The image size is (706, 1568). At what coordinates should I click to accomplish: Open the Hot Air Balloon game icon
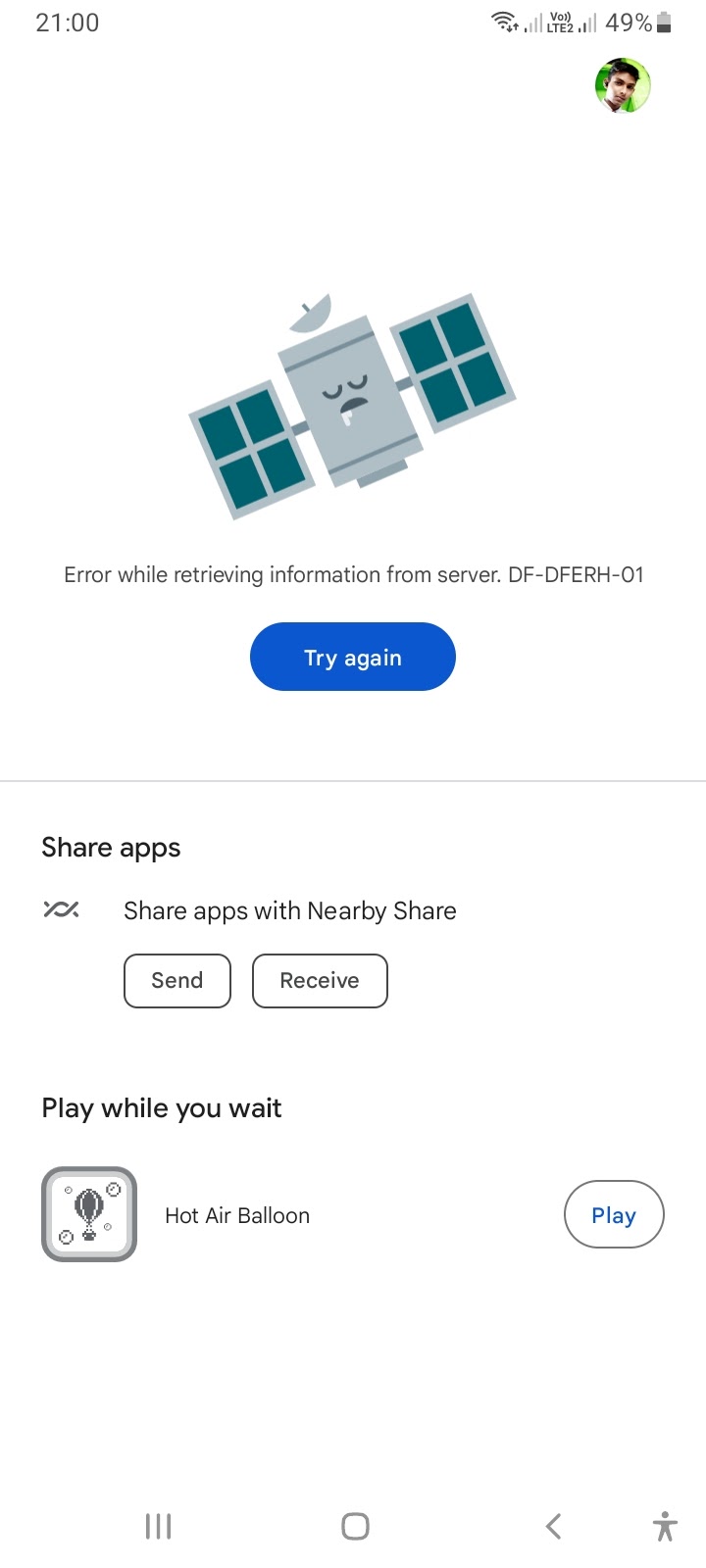(89, 1214)
